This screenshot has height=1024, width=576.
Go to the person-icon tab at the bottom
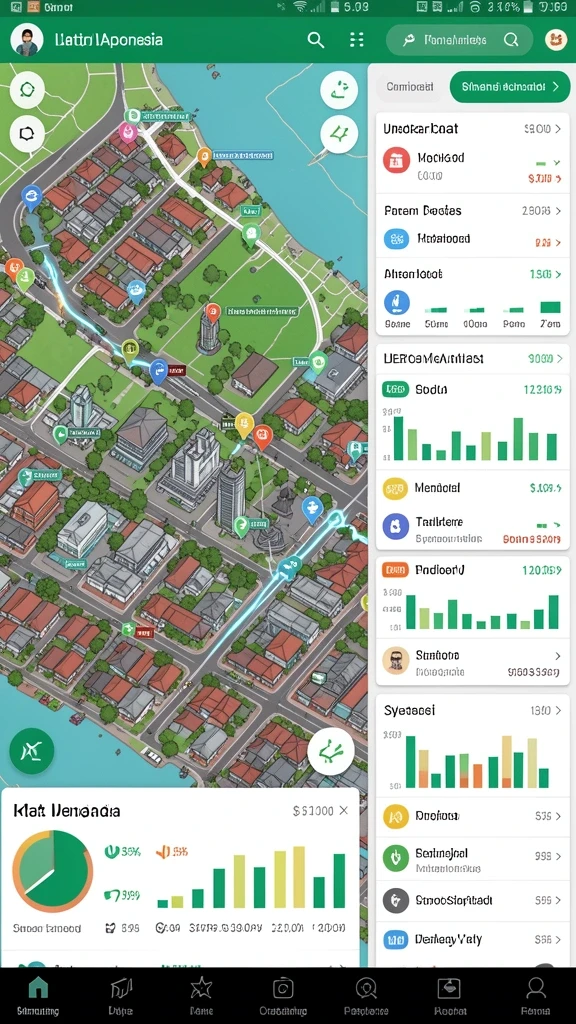[536, 996]
